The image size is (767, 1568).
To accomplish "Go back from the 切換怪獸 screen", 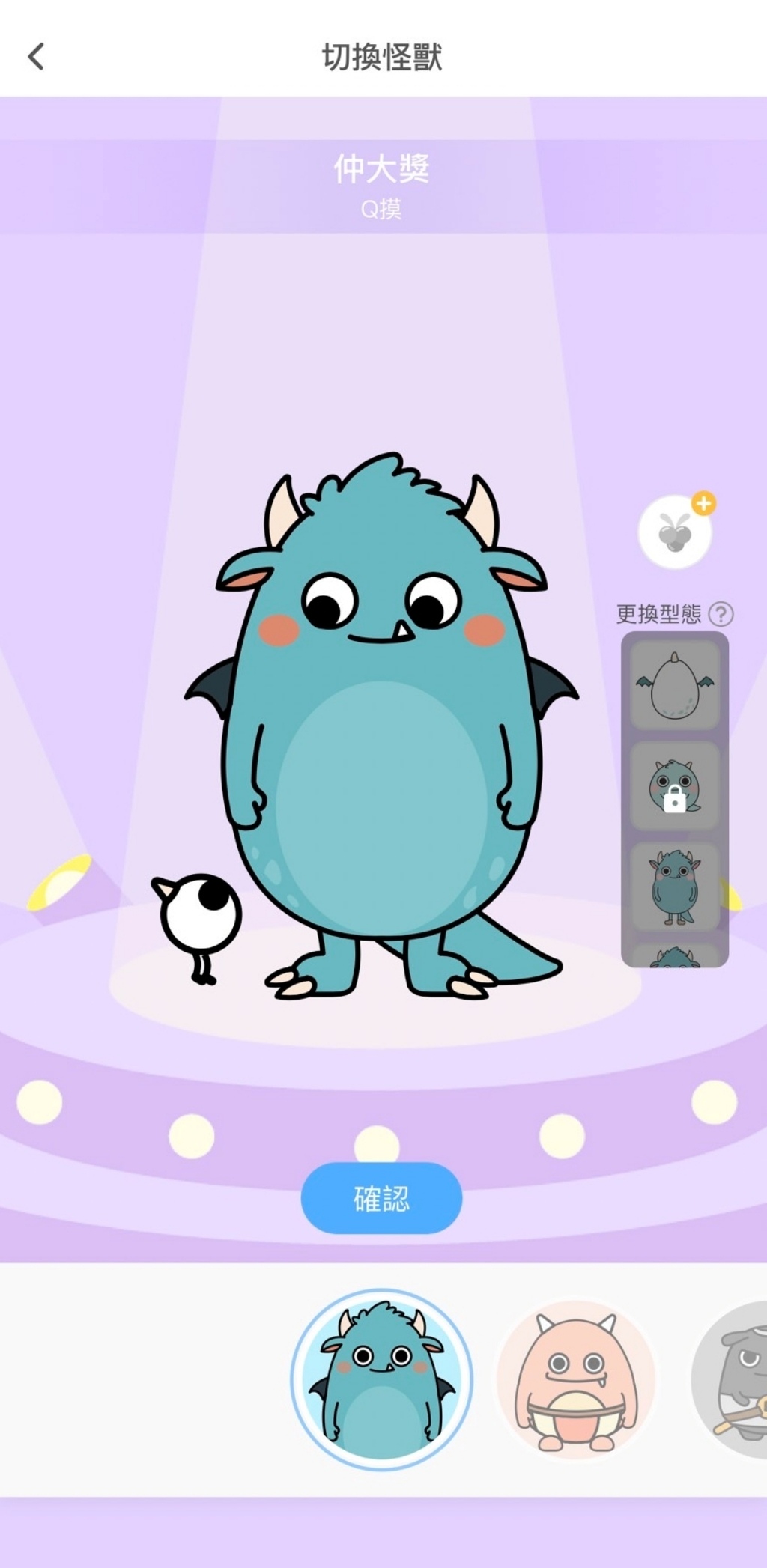I will [x=36, y=57].
